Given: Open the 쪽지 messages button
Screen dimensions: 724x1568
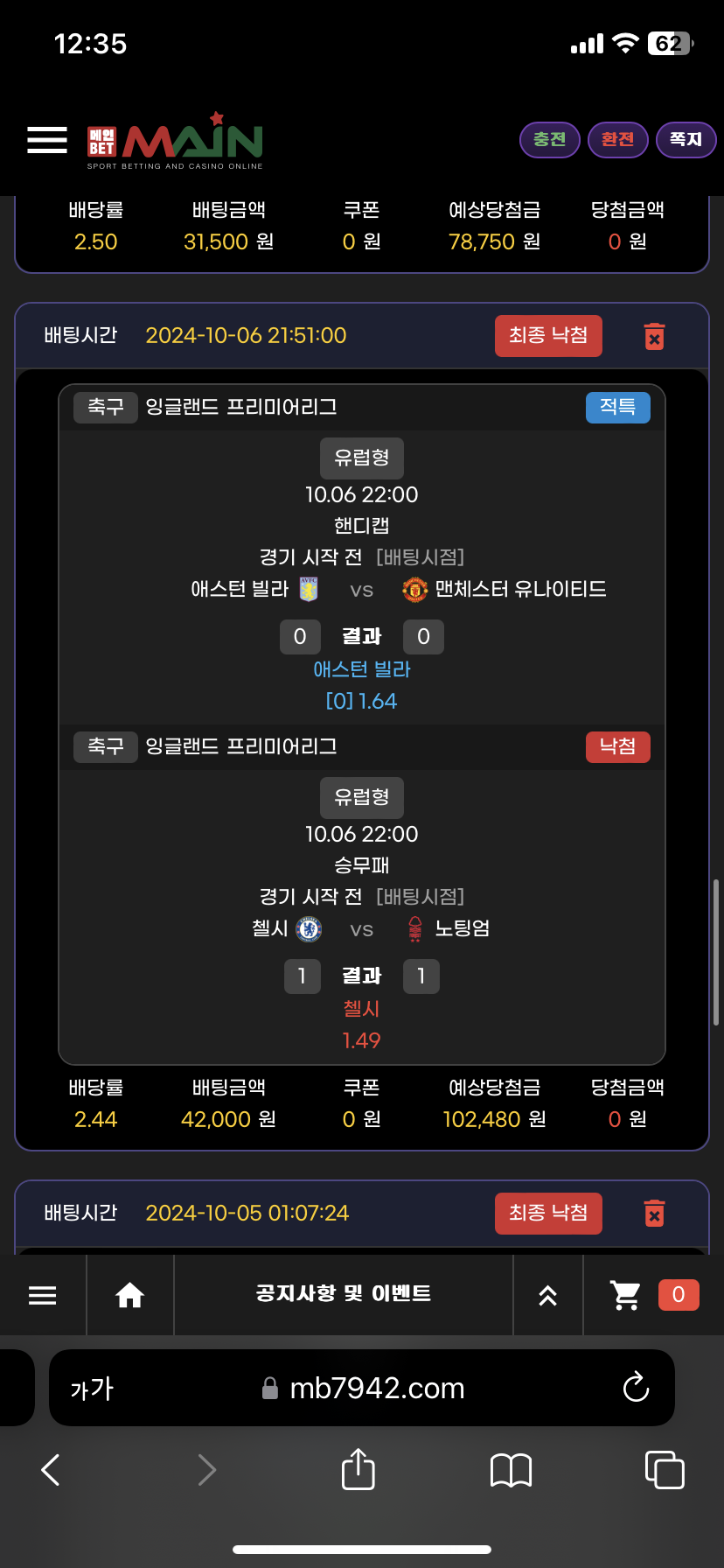Looking at the screenshot, I should (686, 140).
